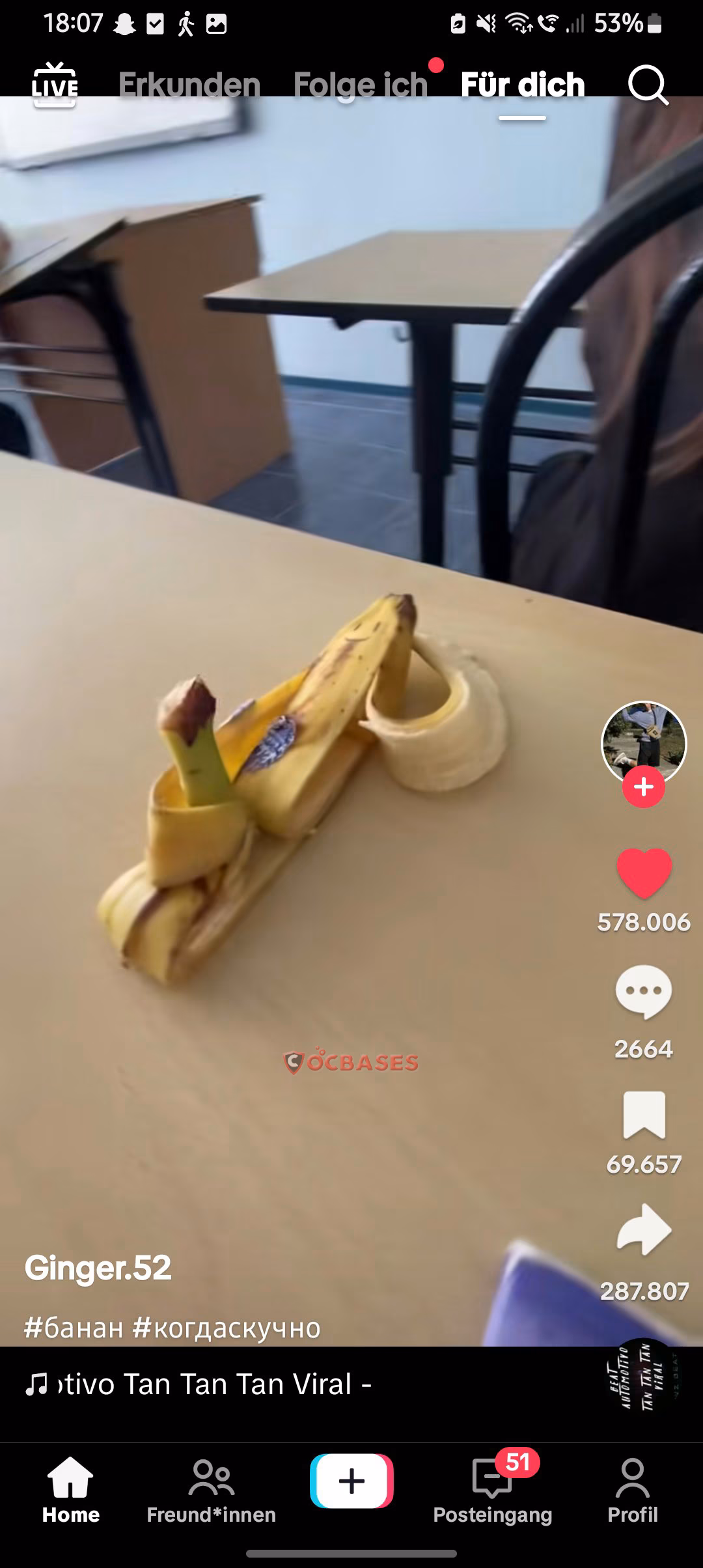Switch to the Erkunden tab
The image size is (703, 1568).
point(189,85)
